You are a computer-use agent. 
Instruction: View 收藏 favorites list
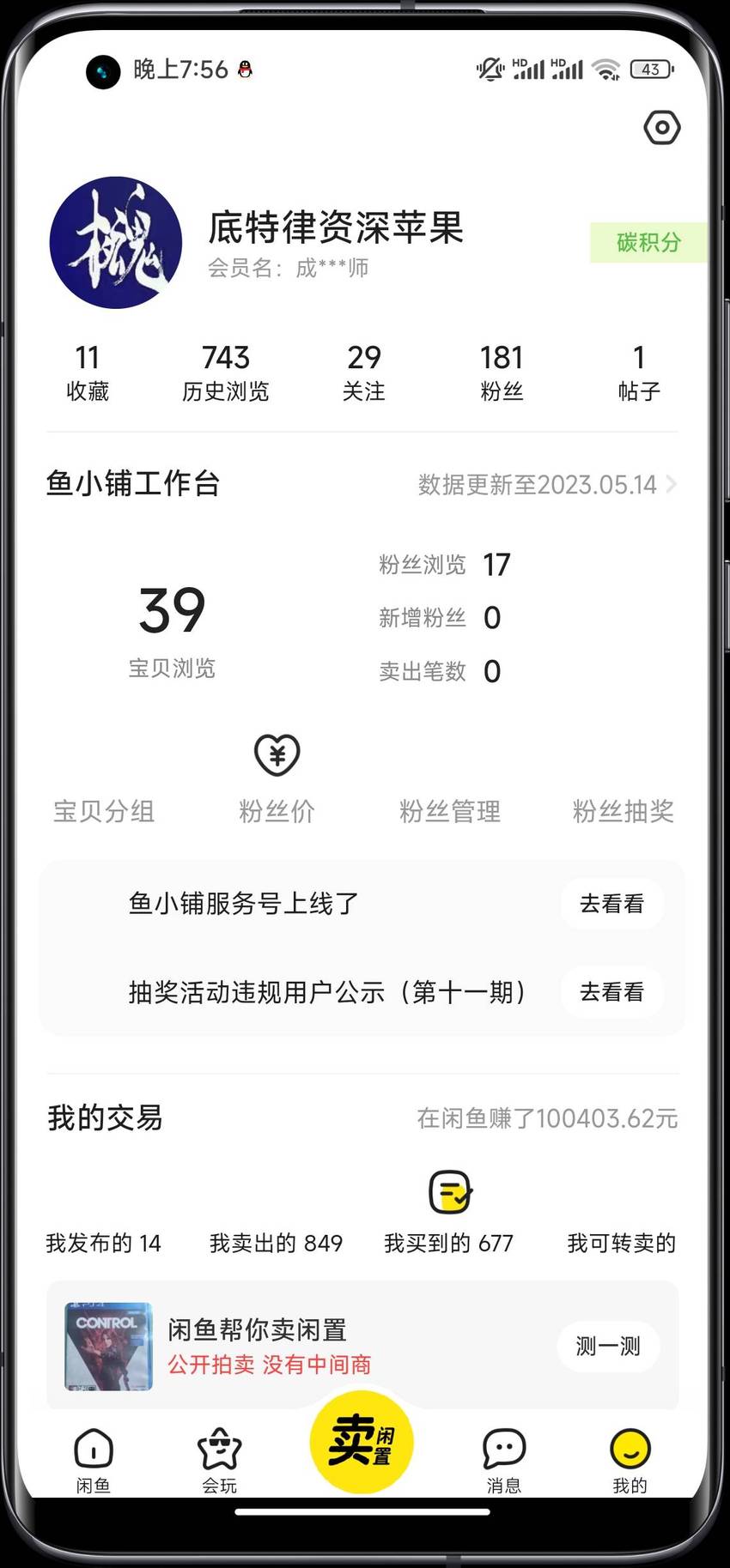point(88,372)
